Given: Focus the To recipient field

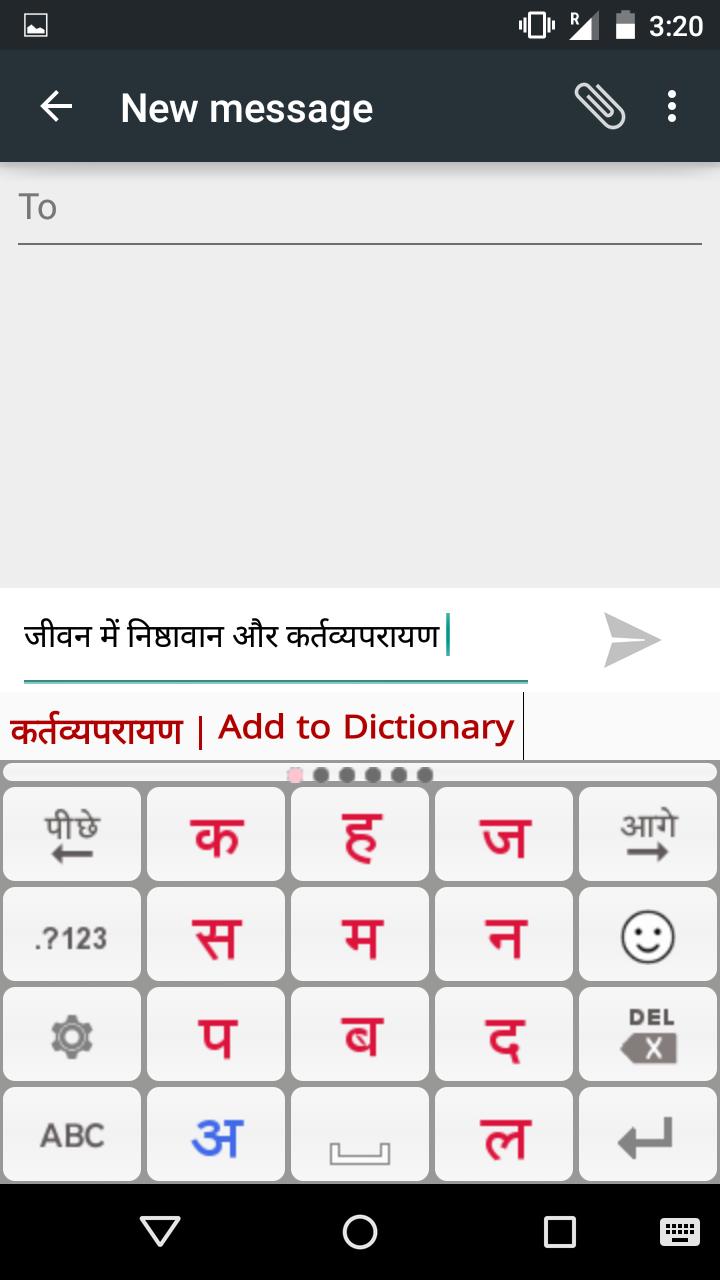Looking at the screenshot, I should pyautogui.click(x=360, y=208).
